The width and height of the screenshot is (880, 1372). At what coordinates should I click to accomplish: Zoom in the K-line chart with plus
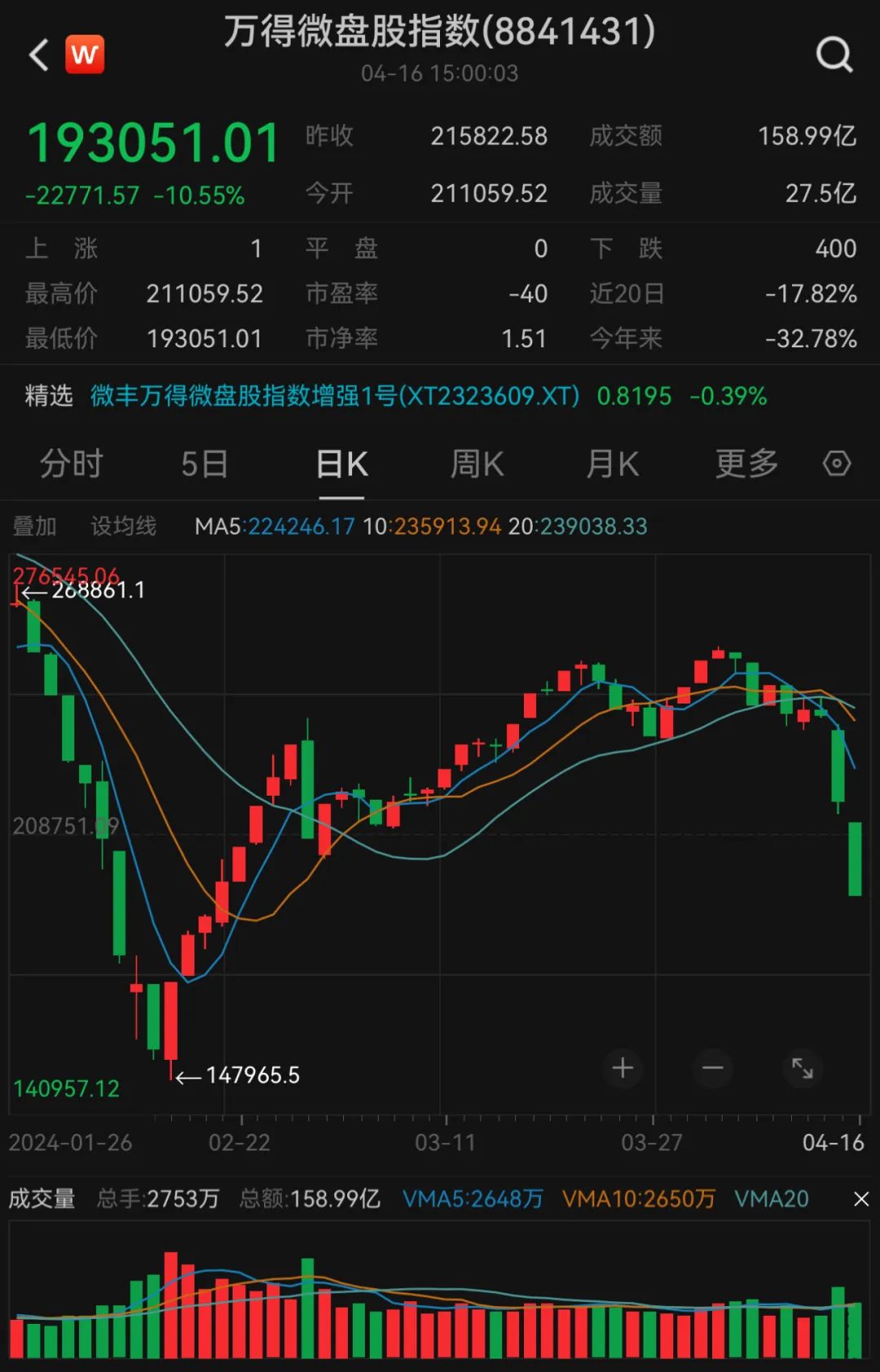pos(623,1068)
